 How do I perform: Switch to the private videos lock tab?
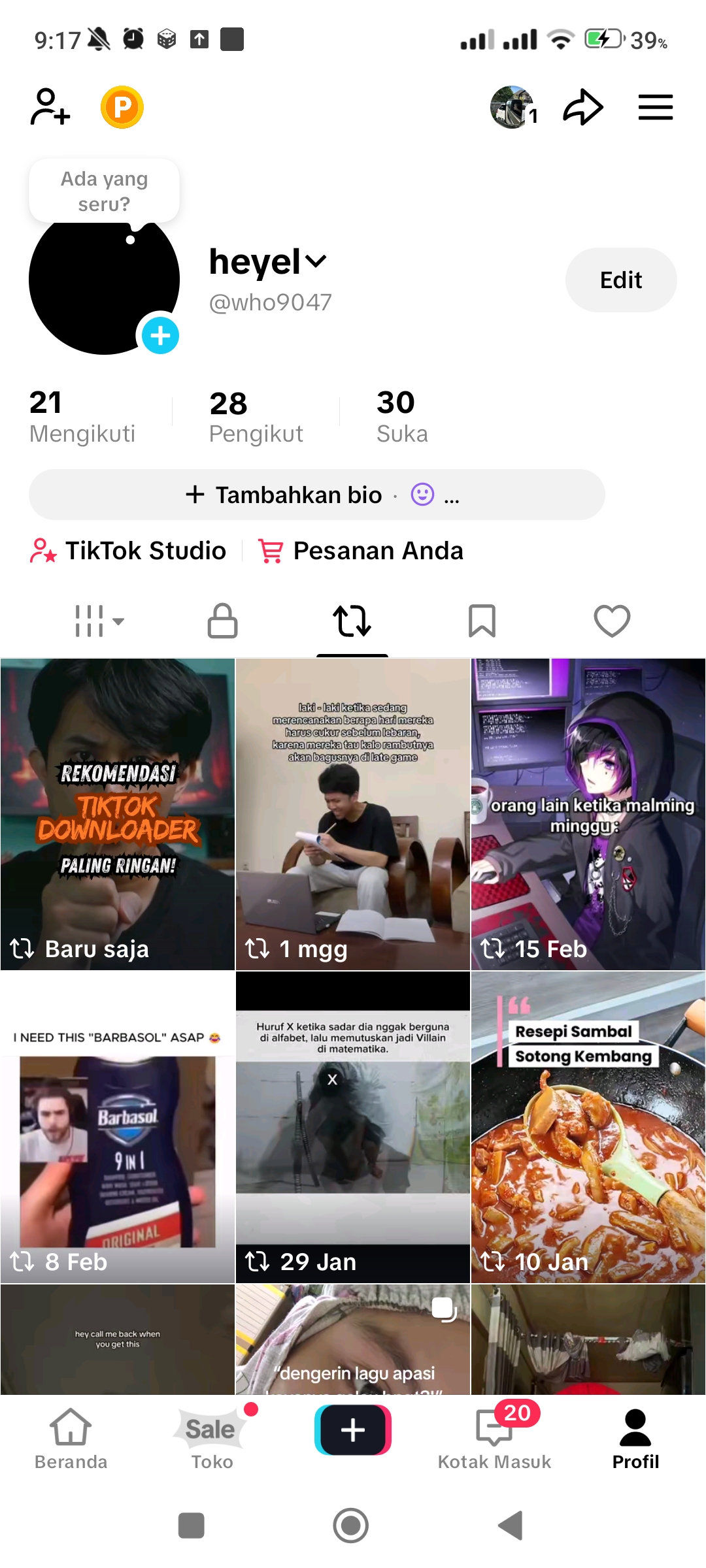click(222, 620)
